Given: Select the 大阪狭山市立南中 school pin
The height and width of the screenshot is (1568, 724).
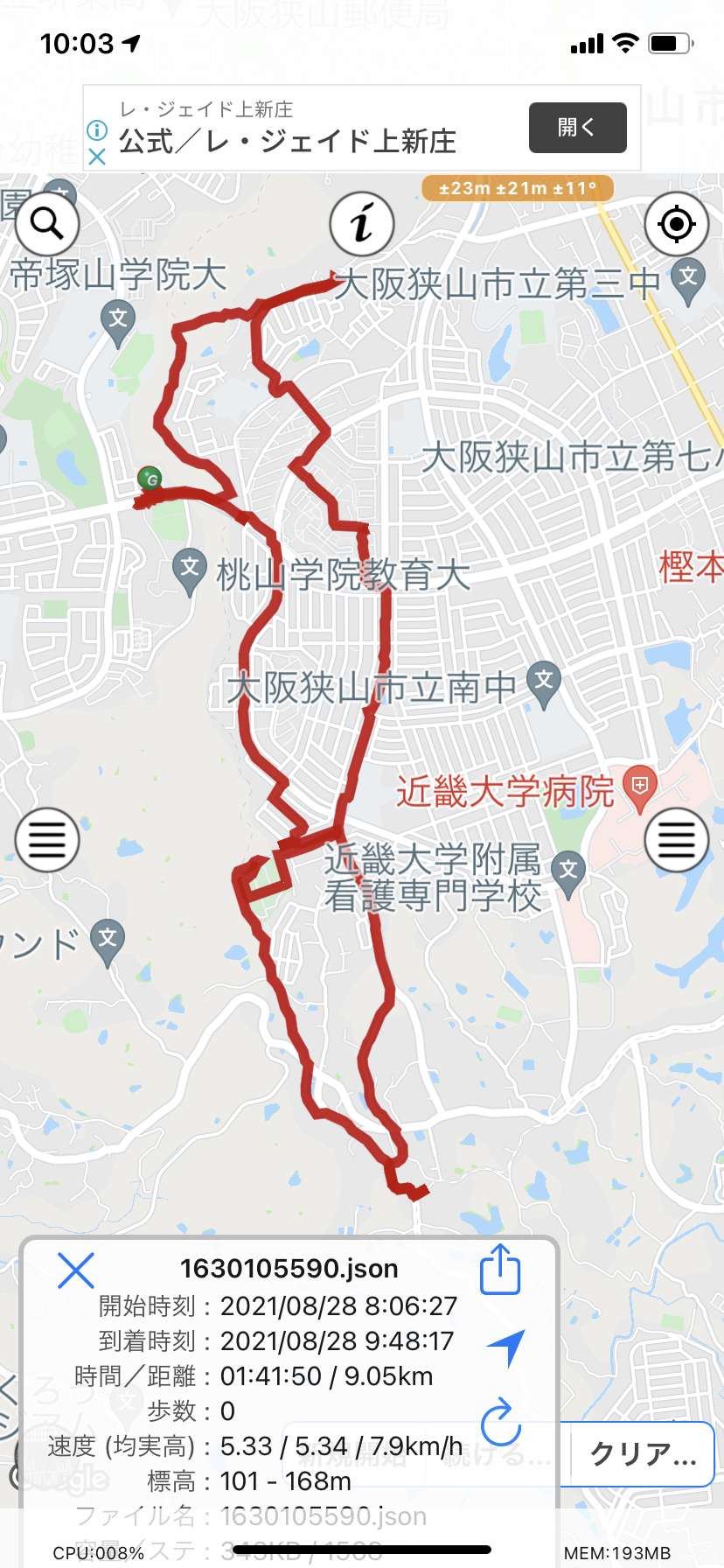Looking at the screenshot, I should click(544, 683).
